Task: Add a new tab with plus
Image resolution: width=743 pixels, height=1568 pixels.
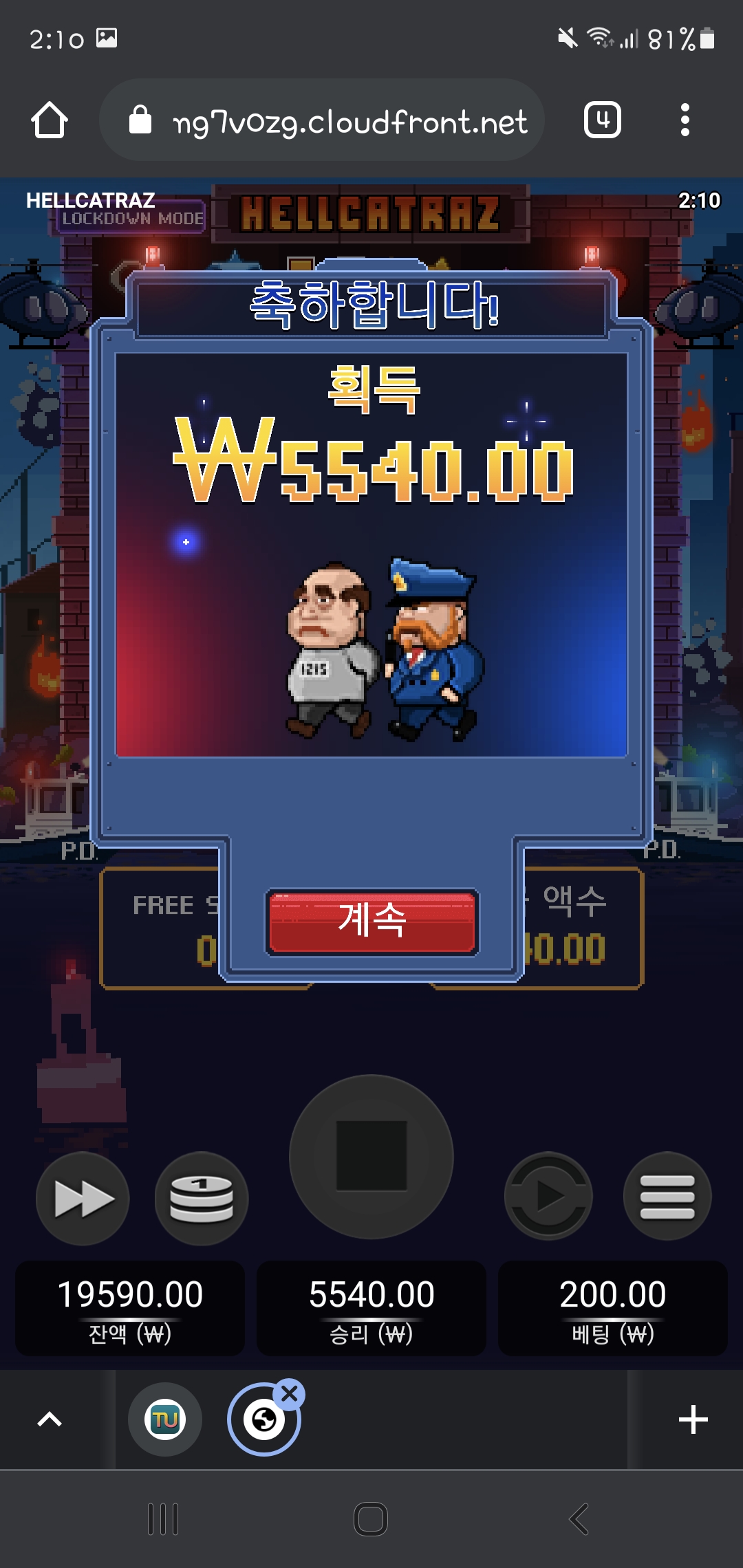Action: click(693, 1419)
